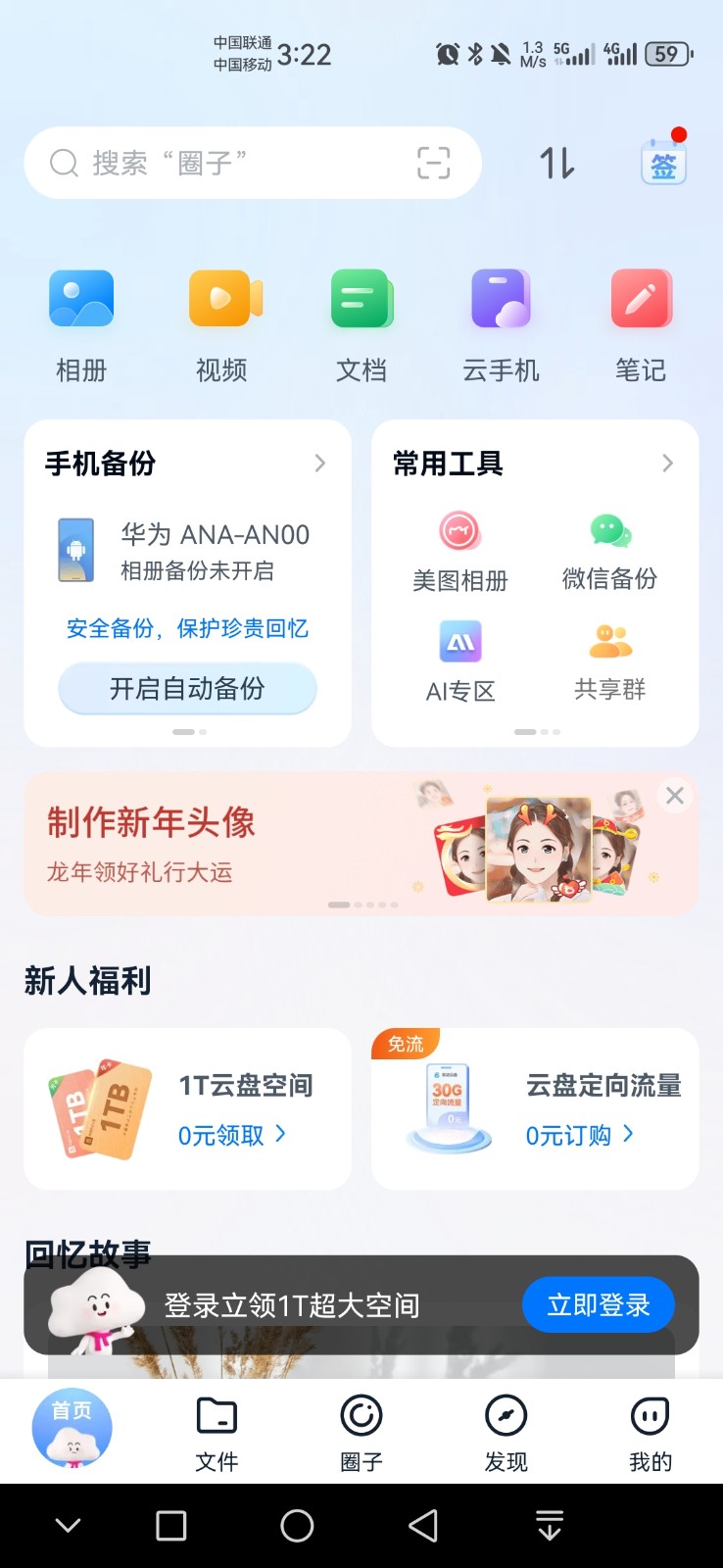The image size is (723, 1568).
Task: Open 0元领取 for 1T cloud space
Action: [x=231, y=1134]
